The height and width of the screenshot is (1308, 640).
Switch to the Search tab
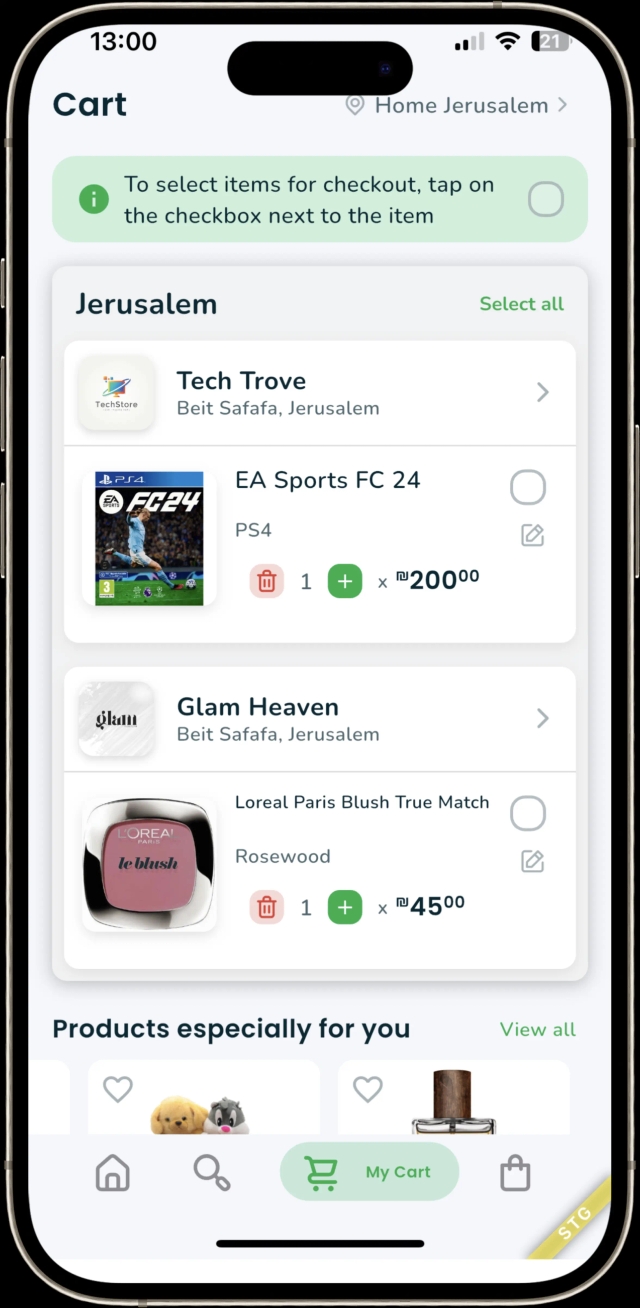tap(212, 1173)
